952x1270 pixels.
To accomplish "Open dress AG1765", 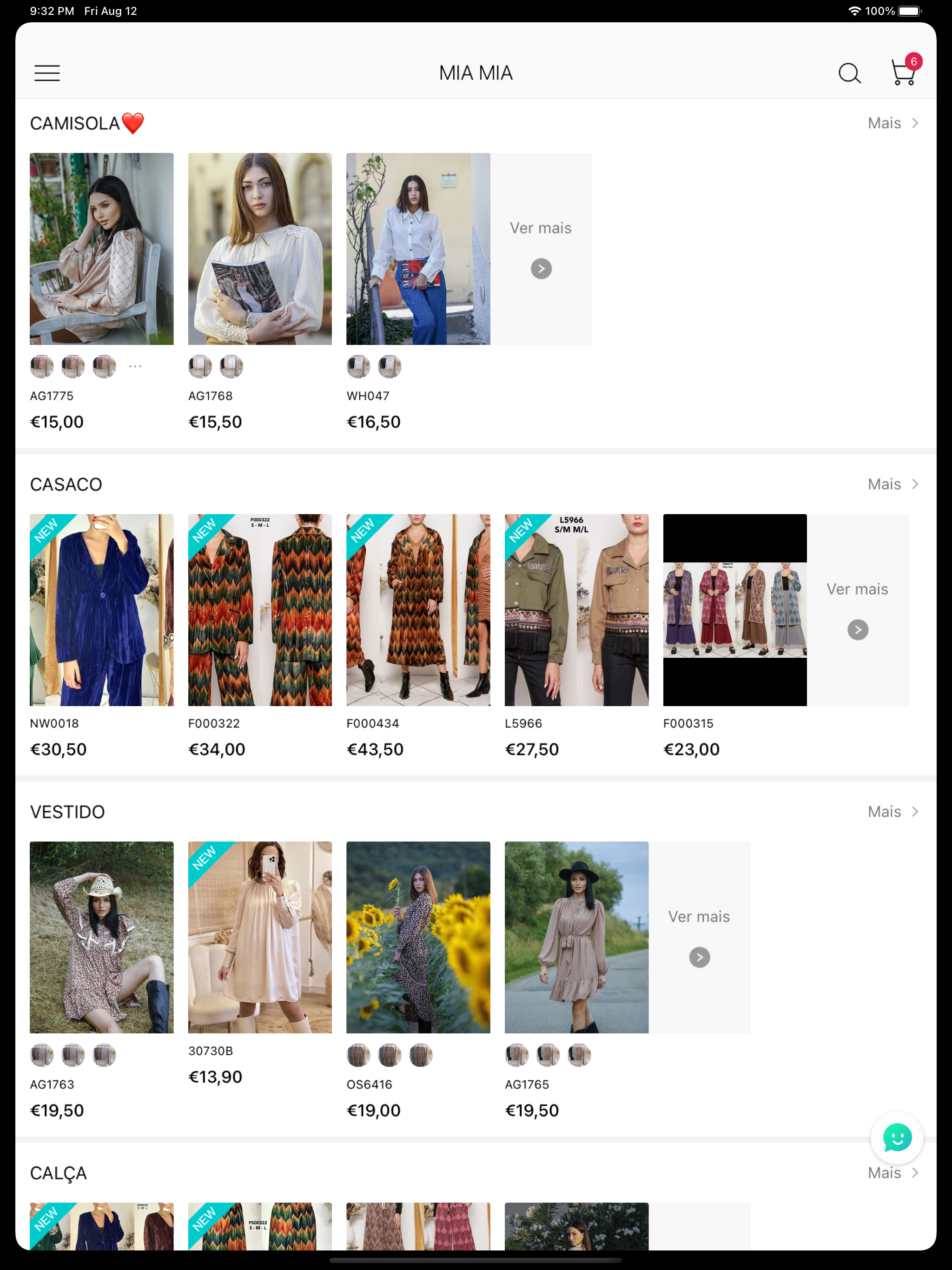I will (576, 937).
